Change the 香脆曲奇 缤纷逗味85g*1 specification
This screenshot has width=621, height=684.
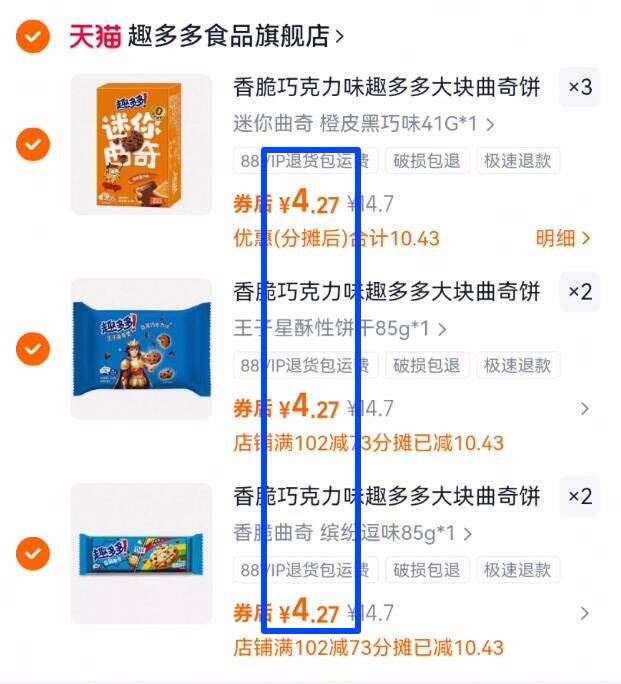tap(352, 533)
